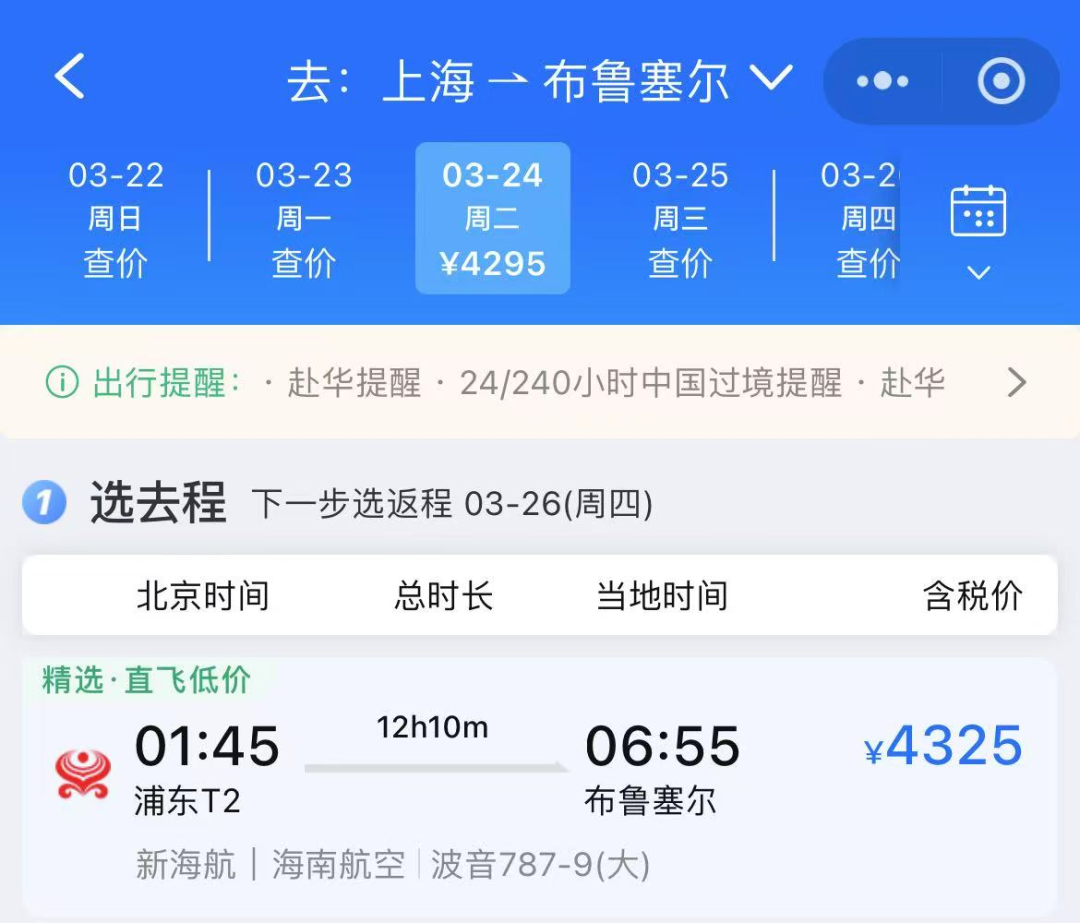Select the 03-26 周四 date

coord(862,218)
